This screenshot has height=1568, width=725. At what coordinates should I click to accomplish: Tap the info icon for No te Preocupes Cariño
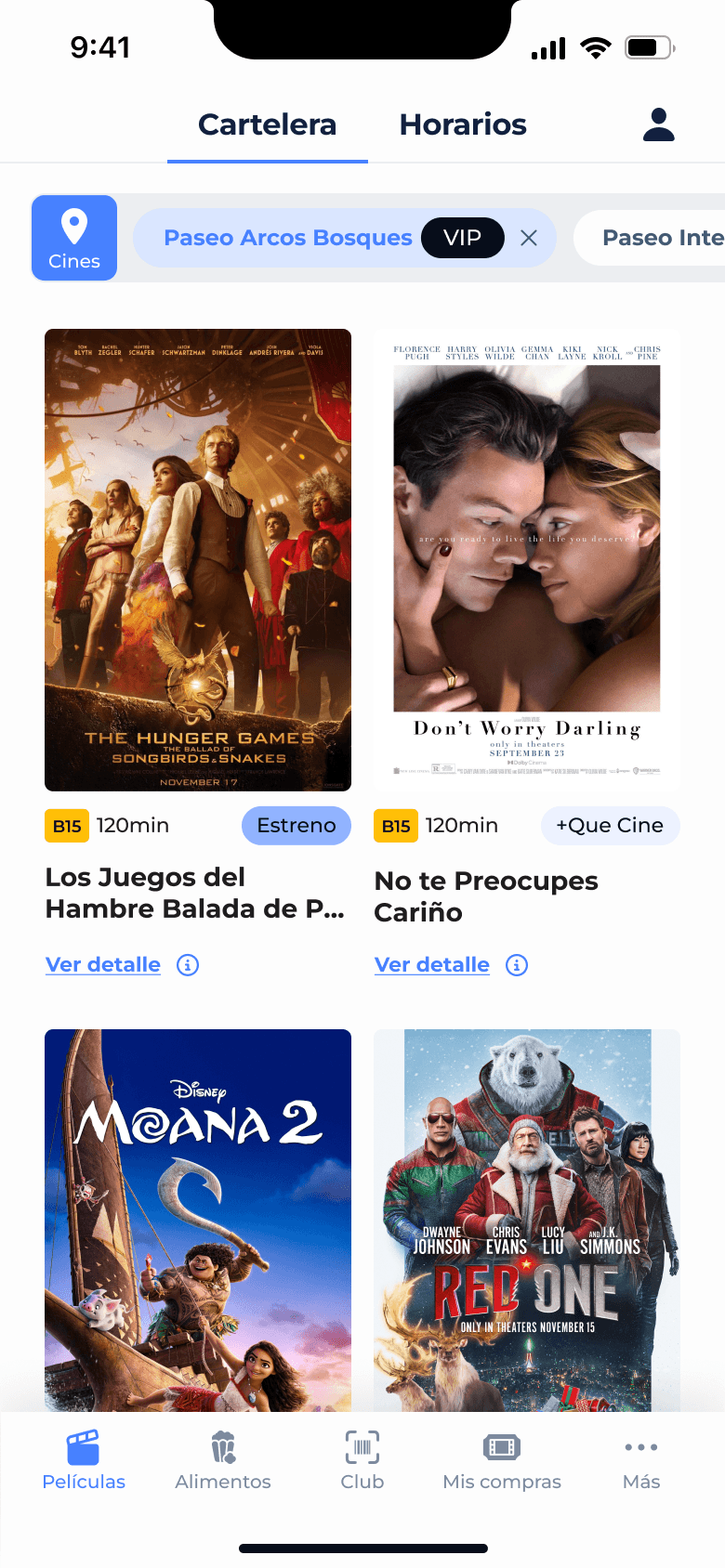[x=517, y=965]
